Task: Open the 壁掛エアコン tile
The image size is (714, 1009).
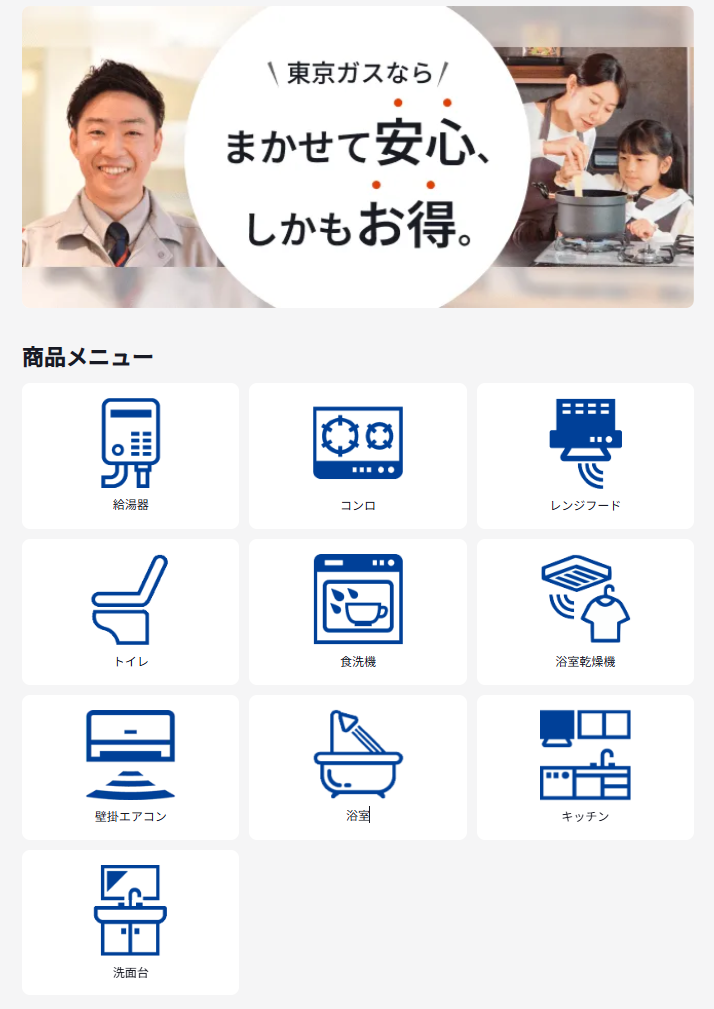Action: [130, 768]
